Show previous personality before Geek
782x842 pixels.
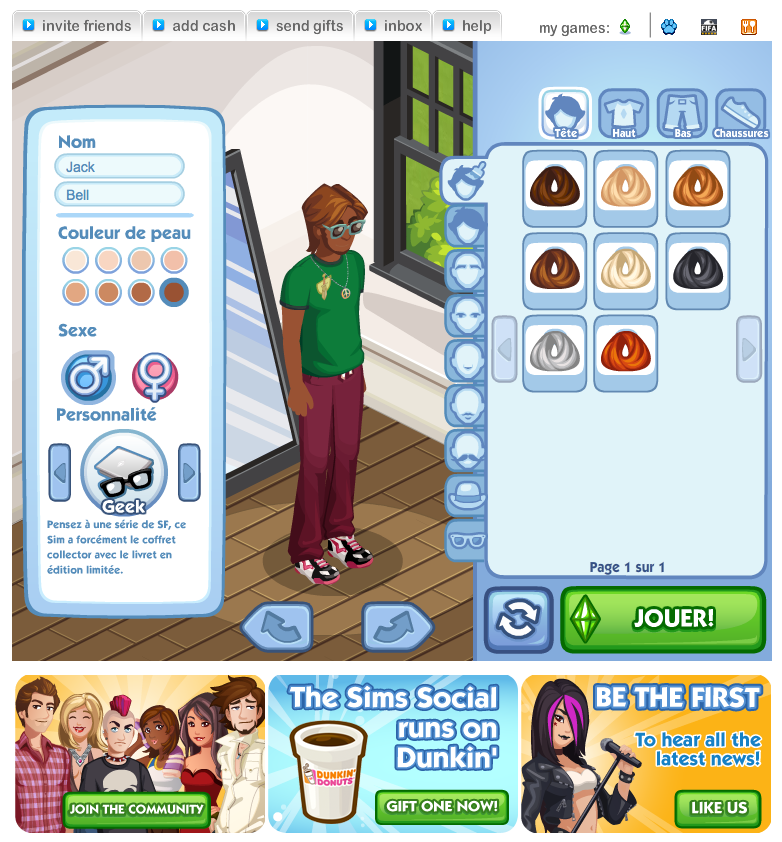click(x=60, y=472)
